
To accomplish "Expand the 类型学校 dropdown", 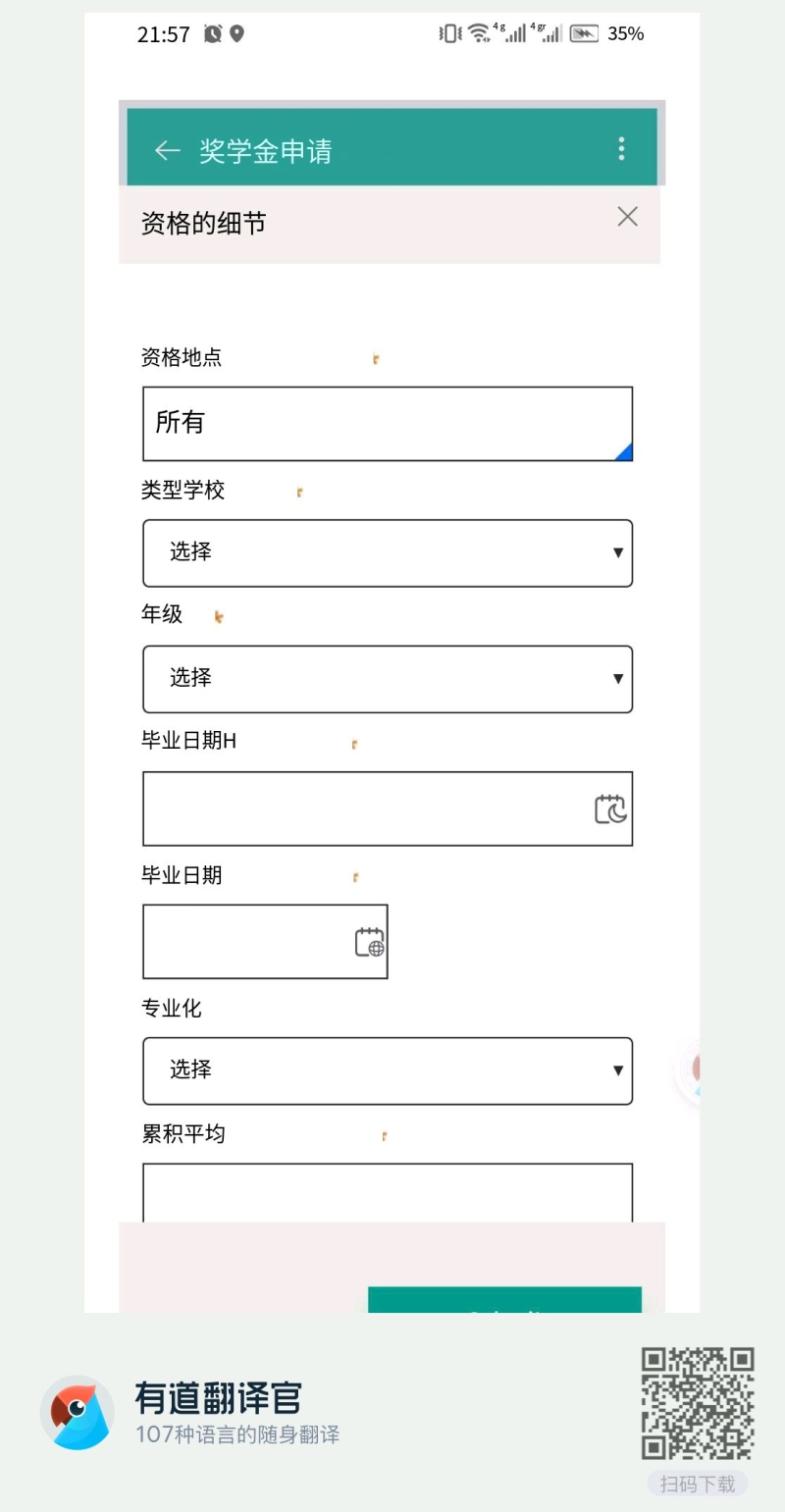I will point(388,553).
